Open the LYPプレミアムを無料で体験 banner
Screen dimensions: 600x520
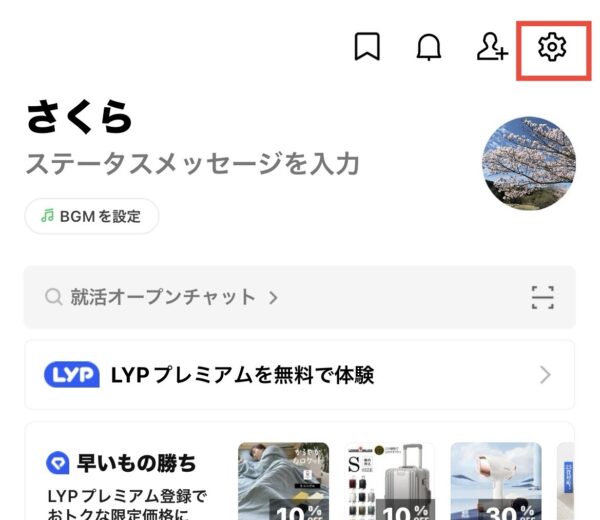[x=298, y=375]
